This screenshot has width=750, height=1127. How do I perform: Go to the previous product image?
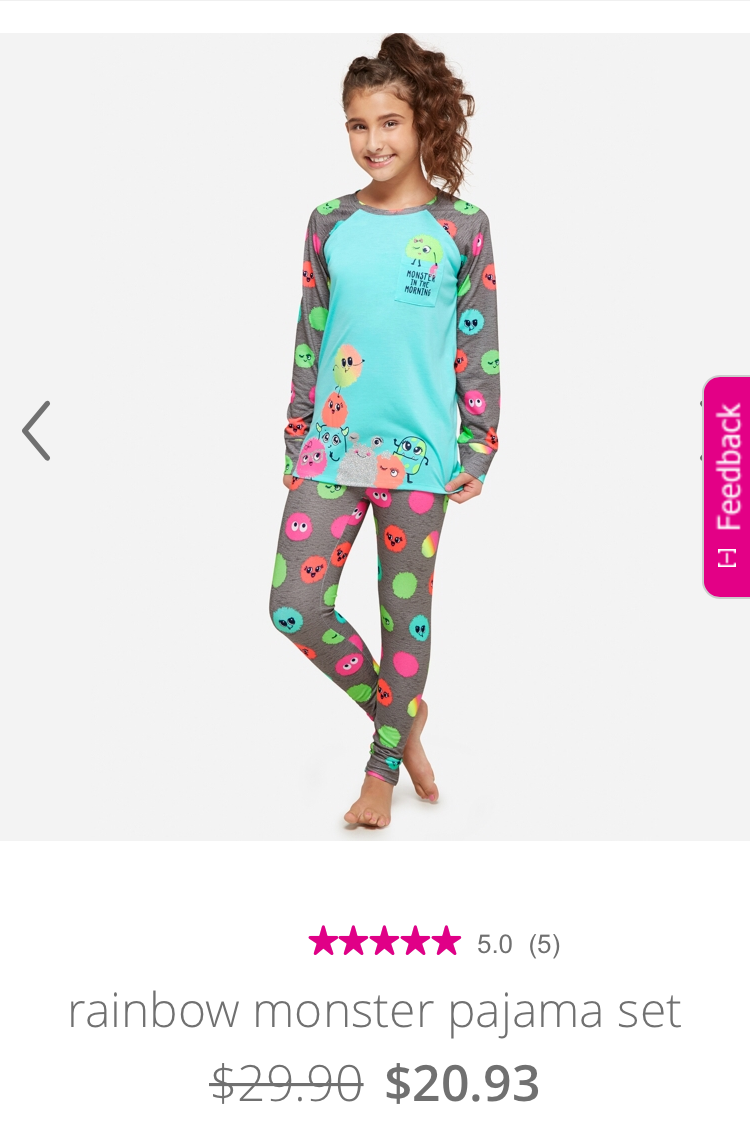click(36, 431)
